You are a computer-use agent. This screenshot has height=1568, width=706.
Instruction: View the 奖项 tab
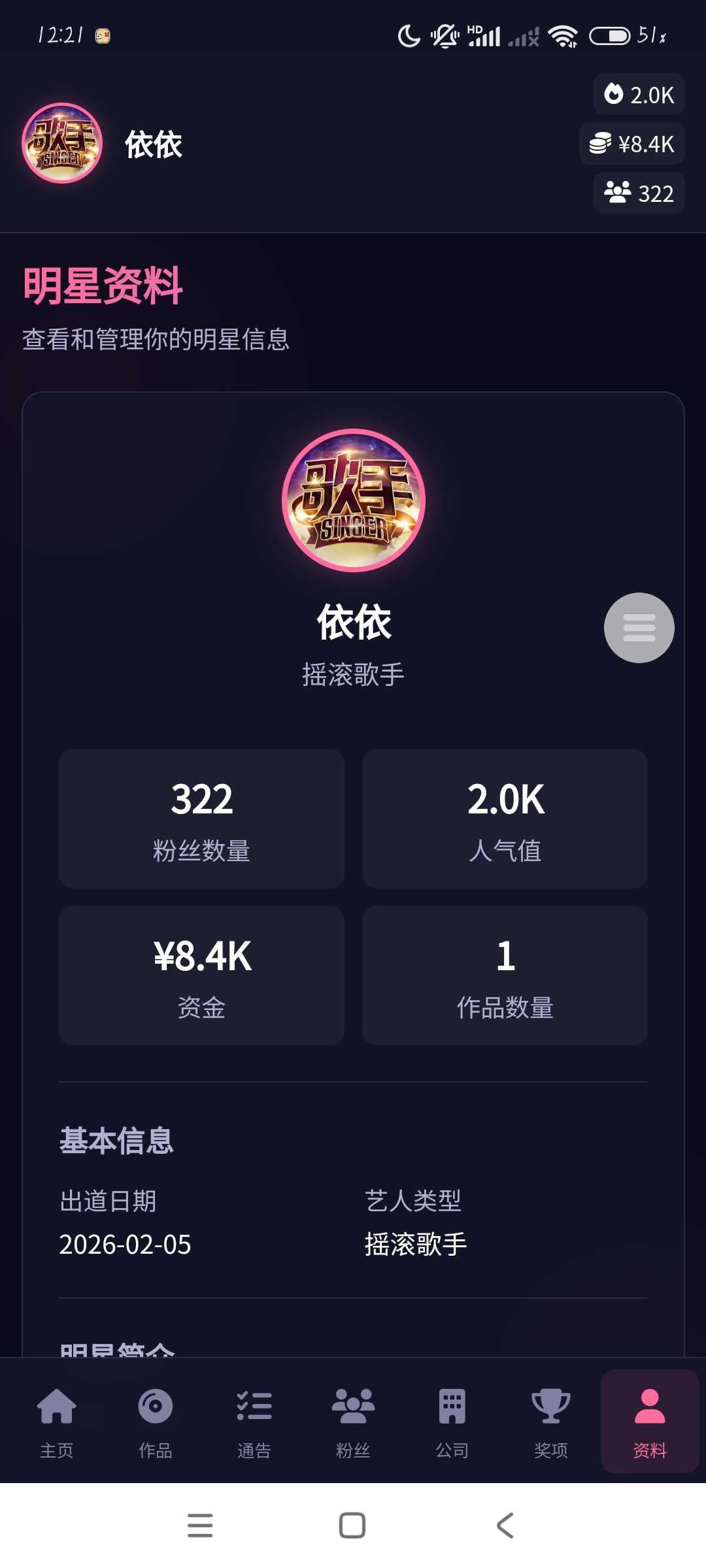tap(550, 1422)
